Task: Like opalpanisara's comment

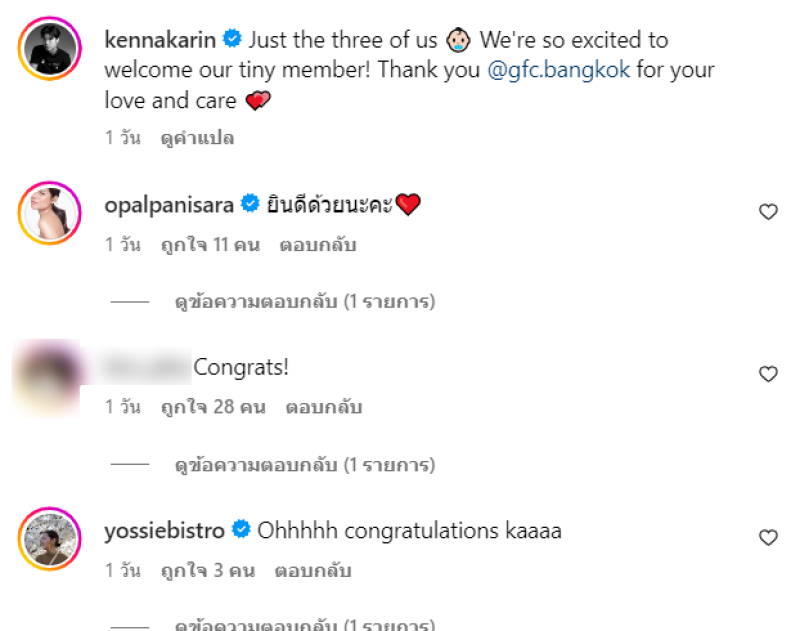Action: [x=768, y=212]
